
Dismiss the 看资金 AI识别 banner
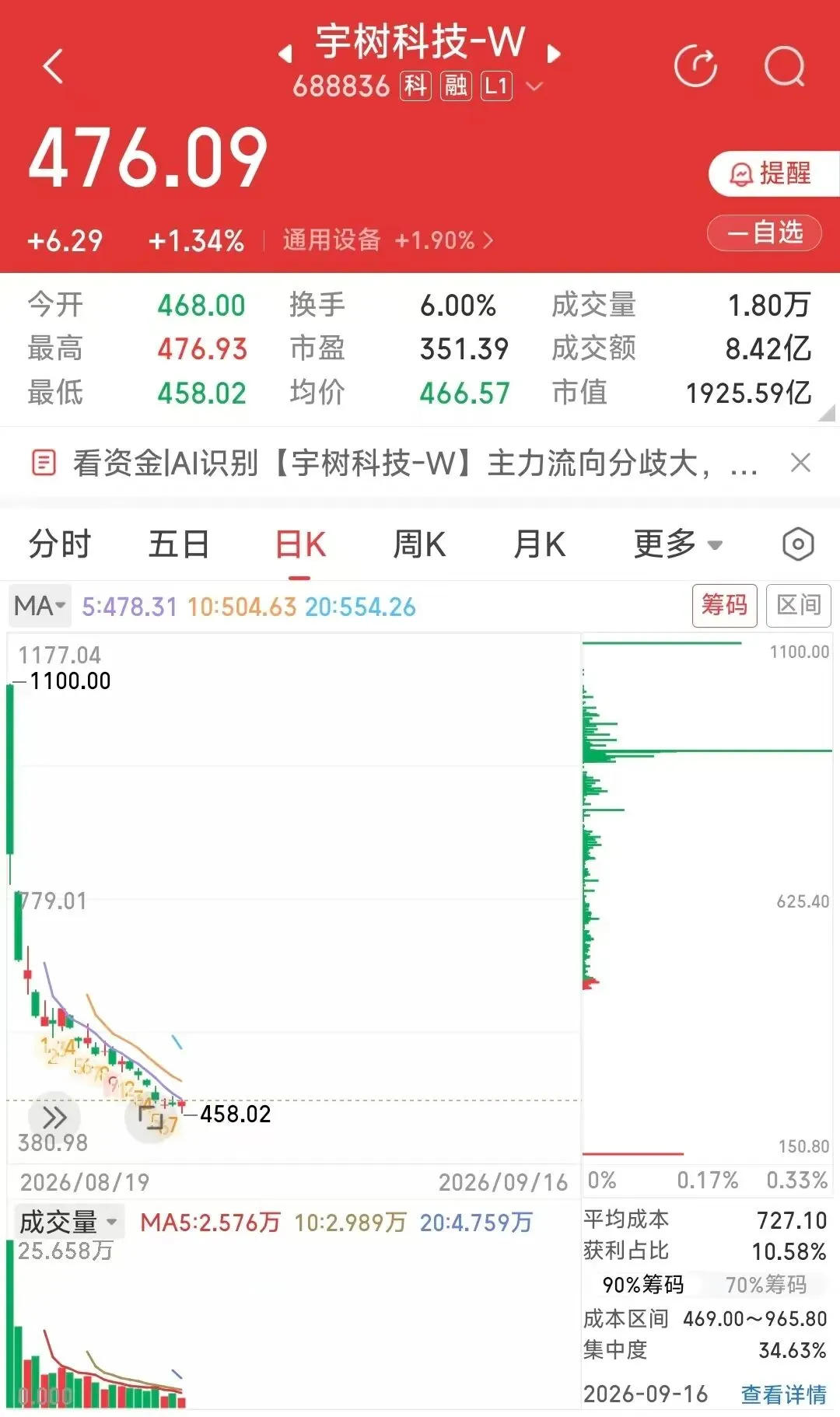(x=800, y=463)
